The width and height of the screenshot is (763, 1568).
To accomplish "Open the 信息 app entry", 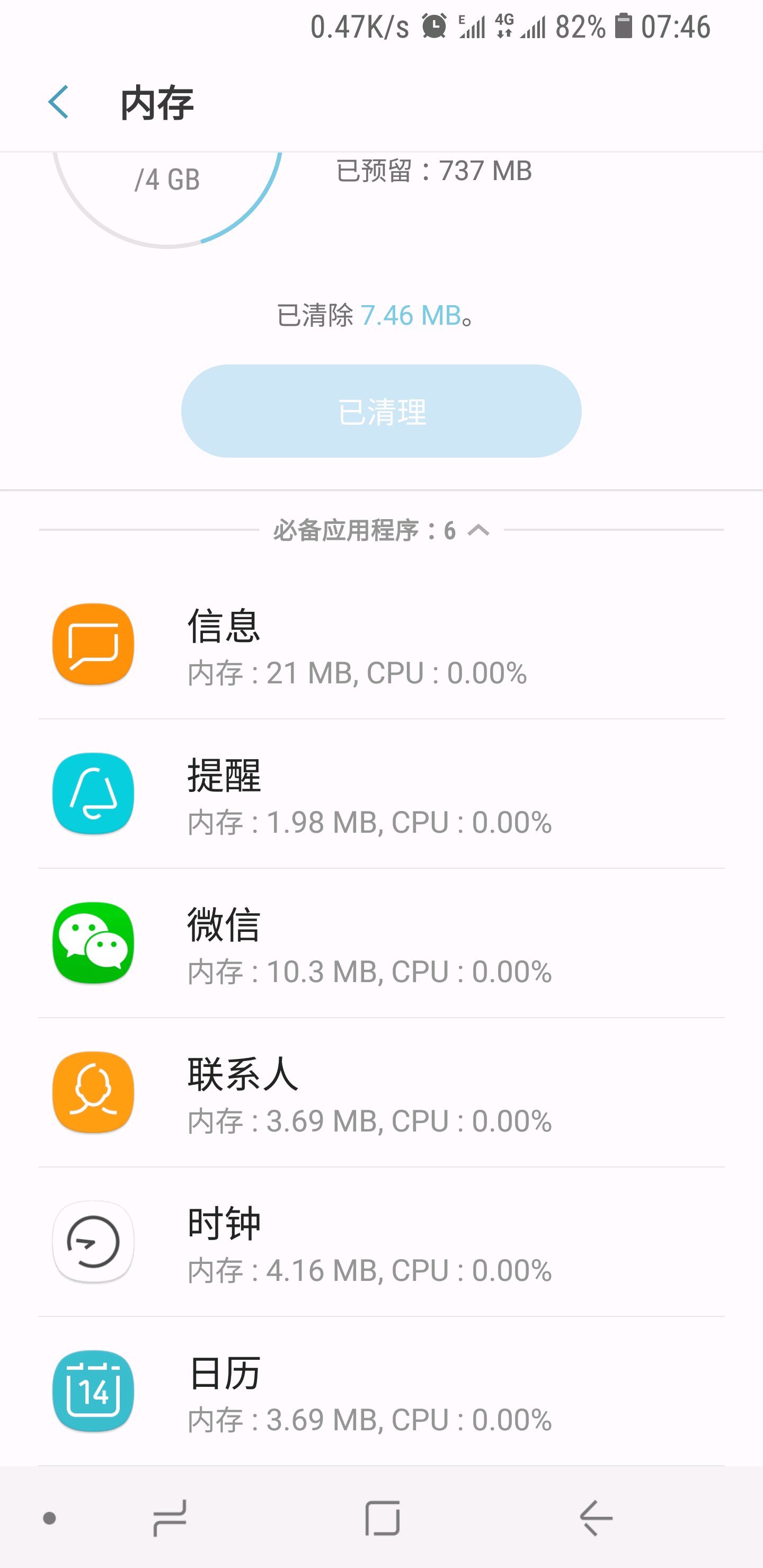I will coord(381,645).
